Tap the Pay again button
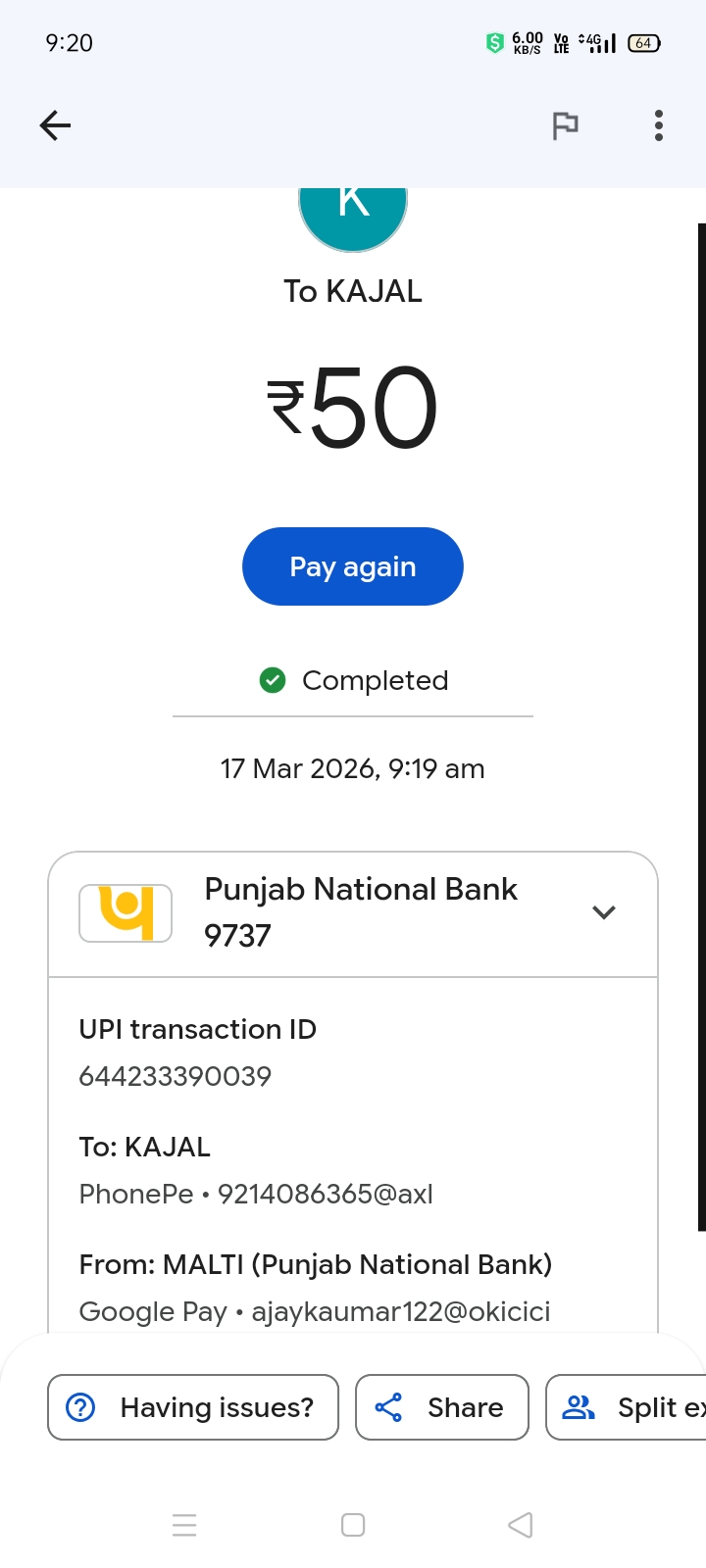The image size is (706, 1568). click(353, 566)
